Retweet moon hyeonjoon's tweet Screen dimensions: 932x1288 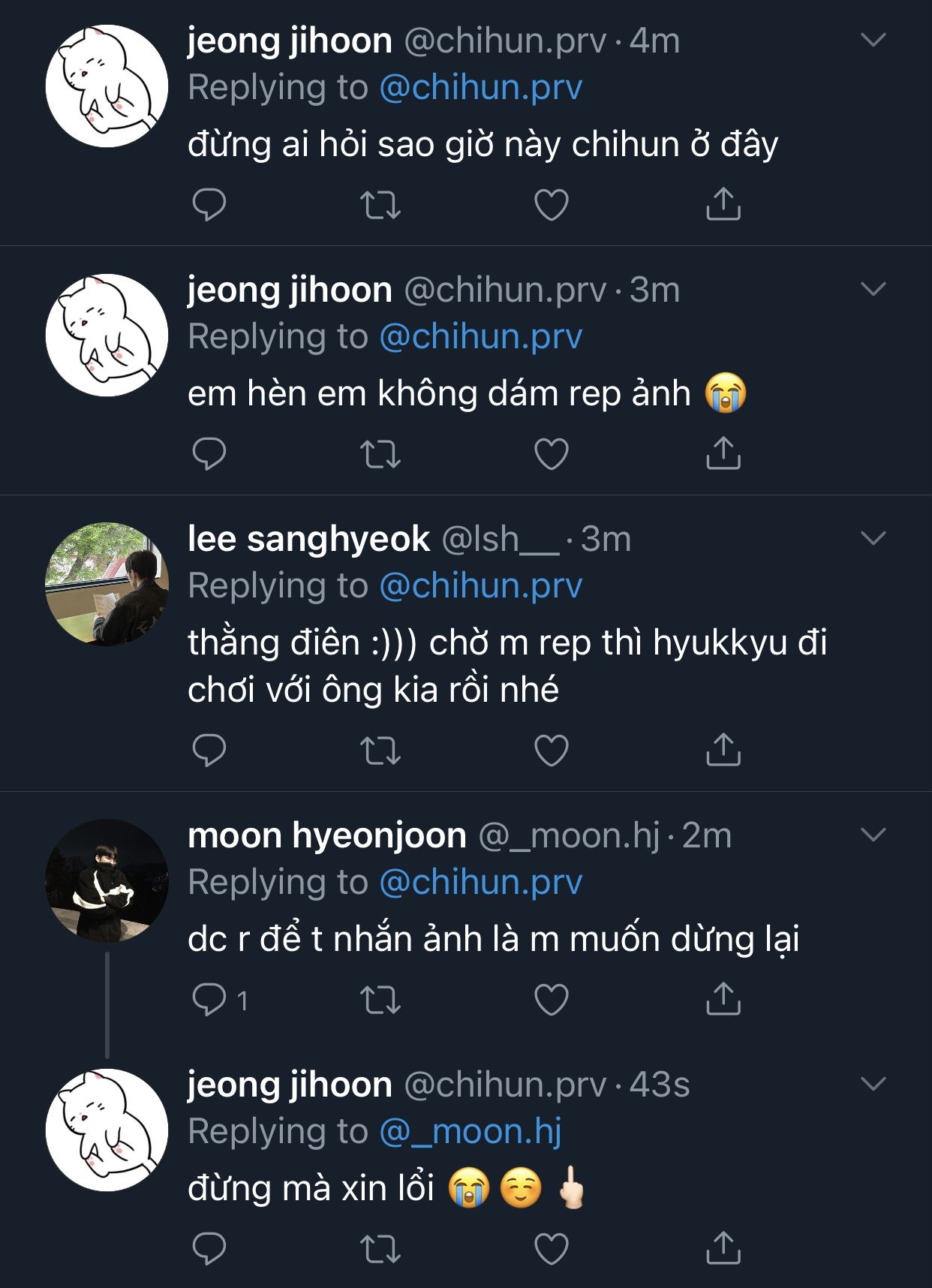(380, 1000)
